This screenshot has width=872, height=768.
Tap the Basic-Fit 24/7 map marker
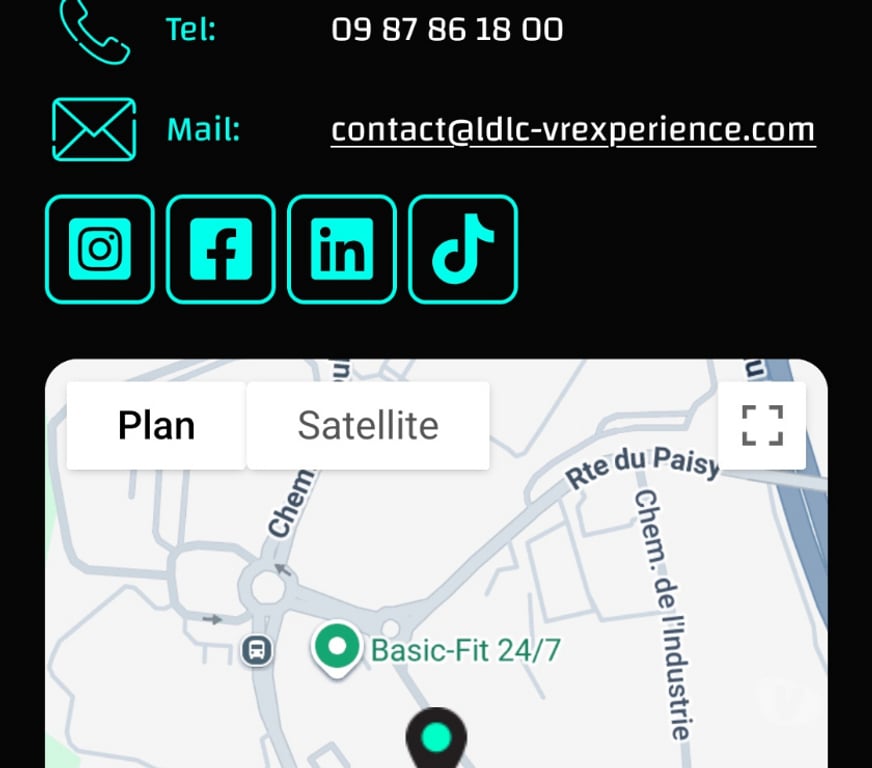338,648
